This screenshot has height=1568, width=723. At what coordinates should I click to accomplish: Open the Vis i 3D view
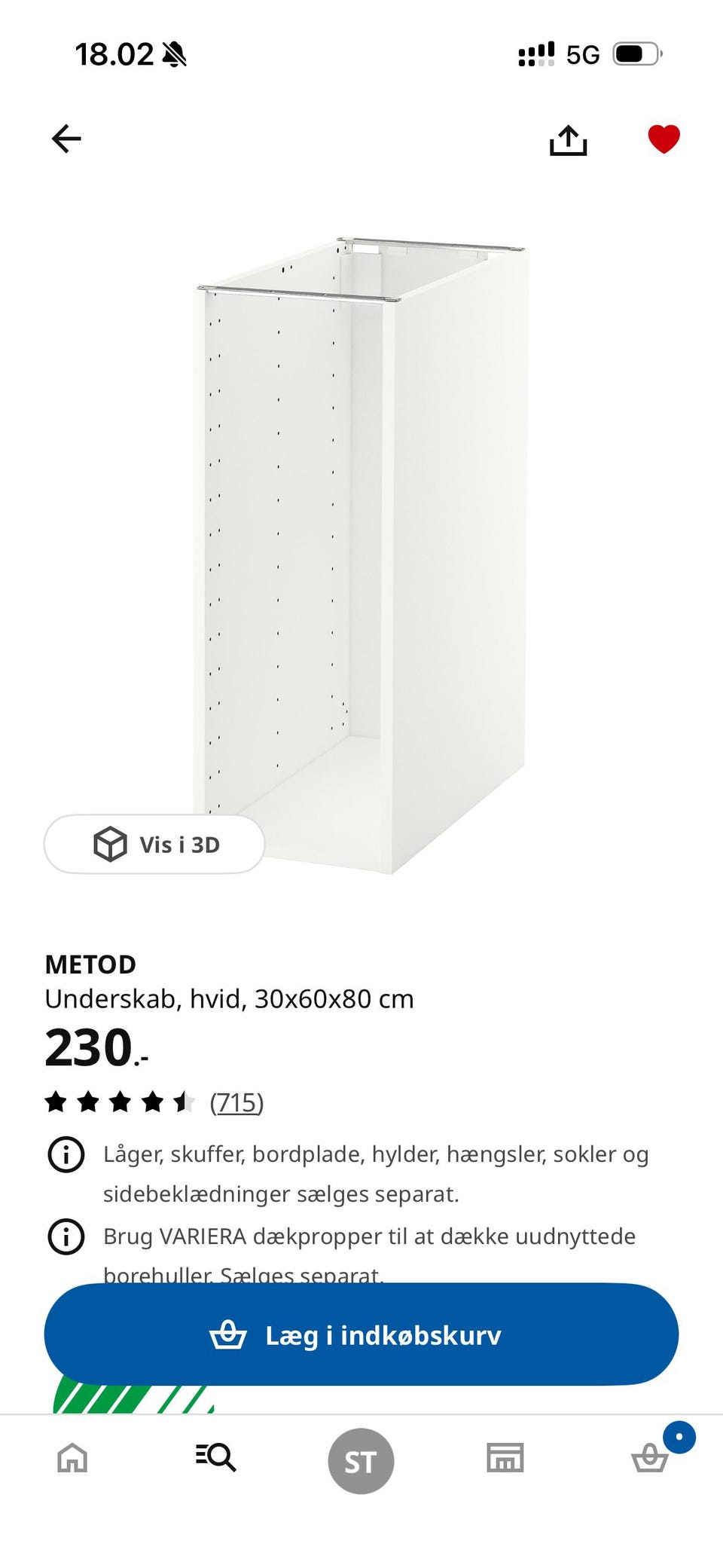coord(154,844)
